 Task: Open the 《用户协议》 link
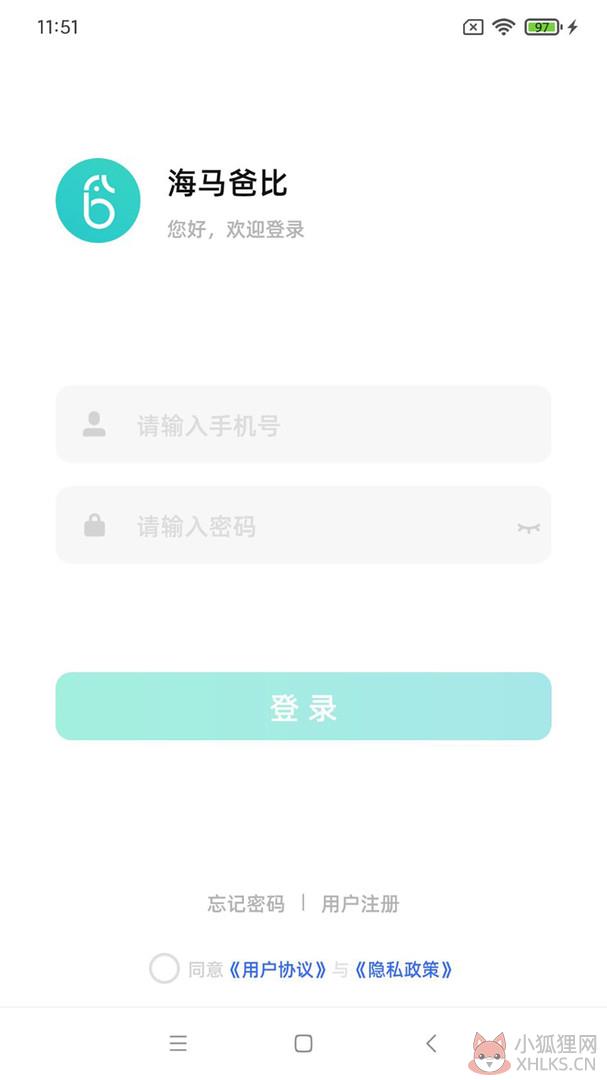click(278, 970)
